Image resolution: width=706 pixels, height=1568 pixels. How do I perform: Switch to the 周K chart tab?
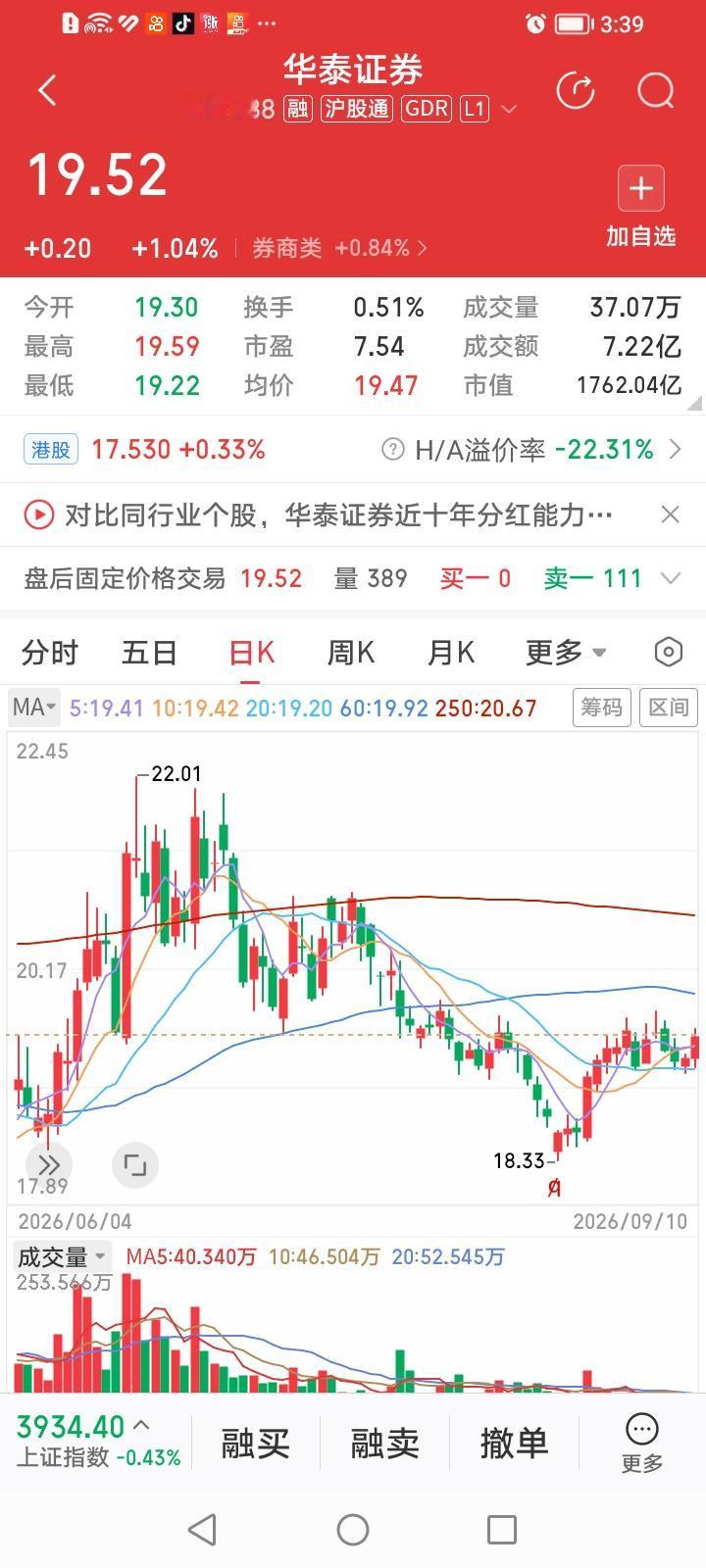350,653
